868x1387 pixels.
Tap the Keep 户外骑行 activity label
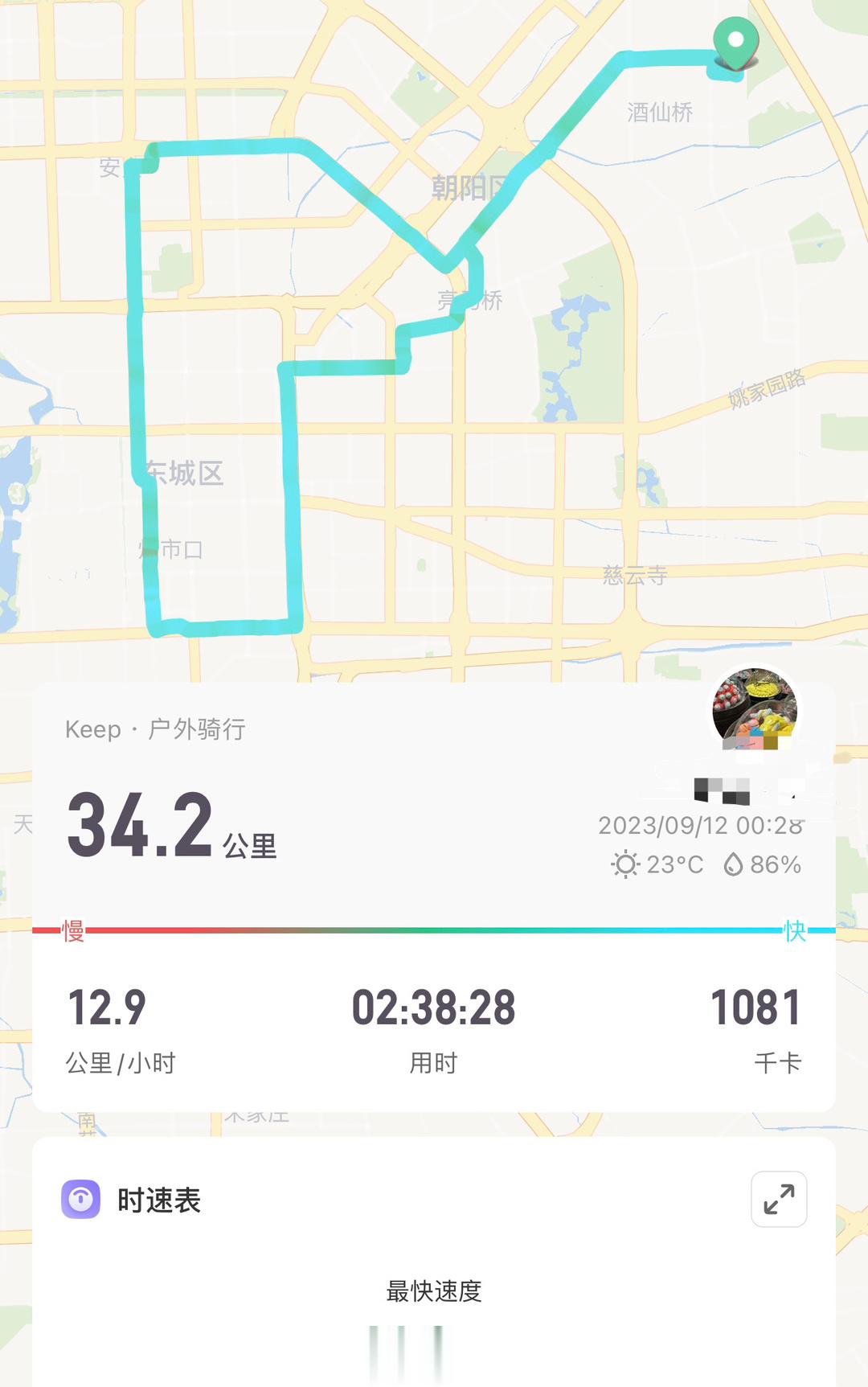pos(155,729)
